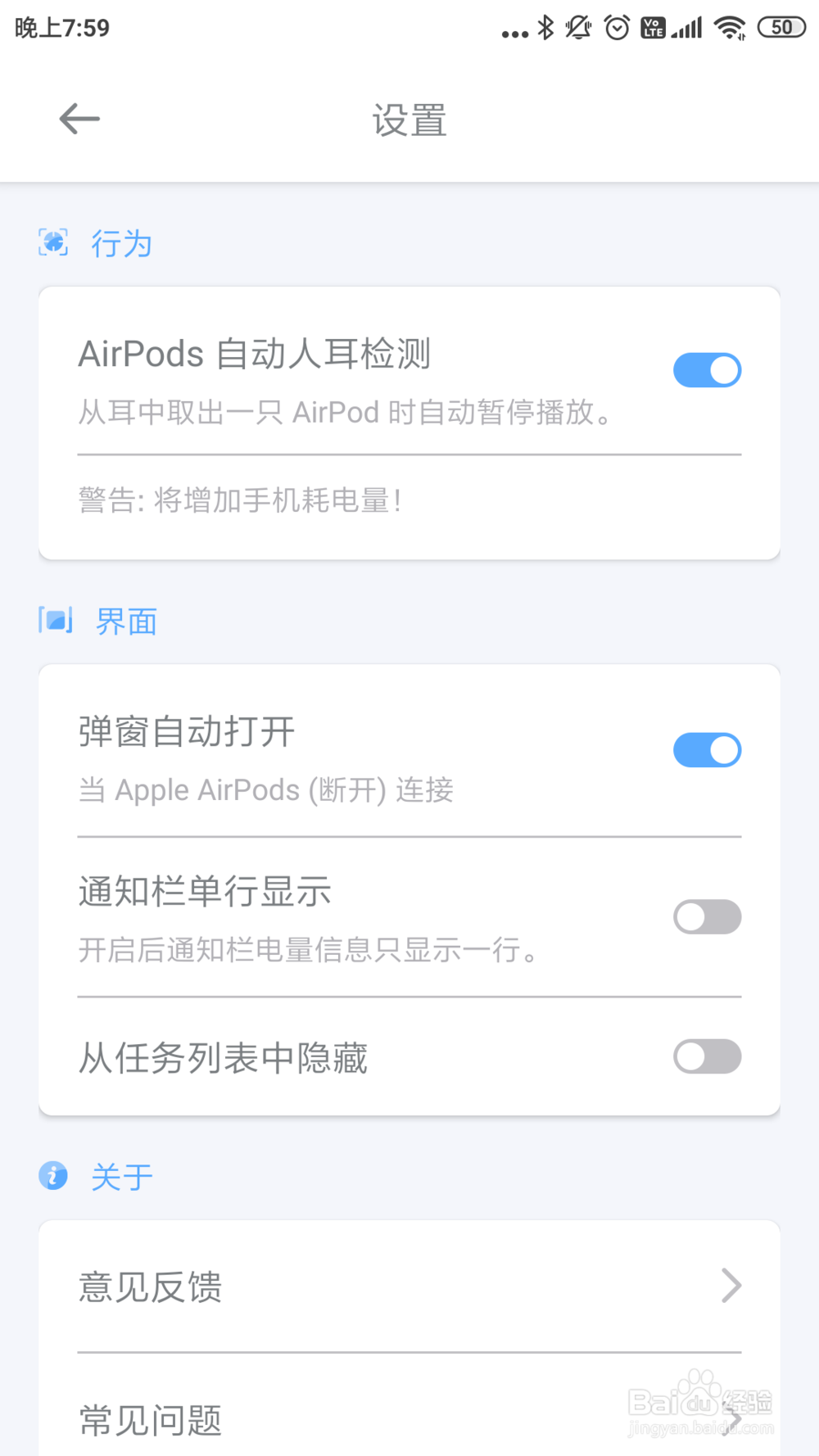
Task: Tap the 50 battery level indicator
Action: tap(781, 27)
